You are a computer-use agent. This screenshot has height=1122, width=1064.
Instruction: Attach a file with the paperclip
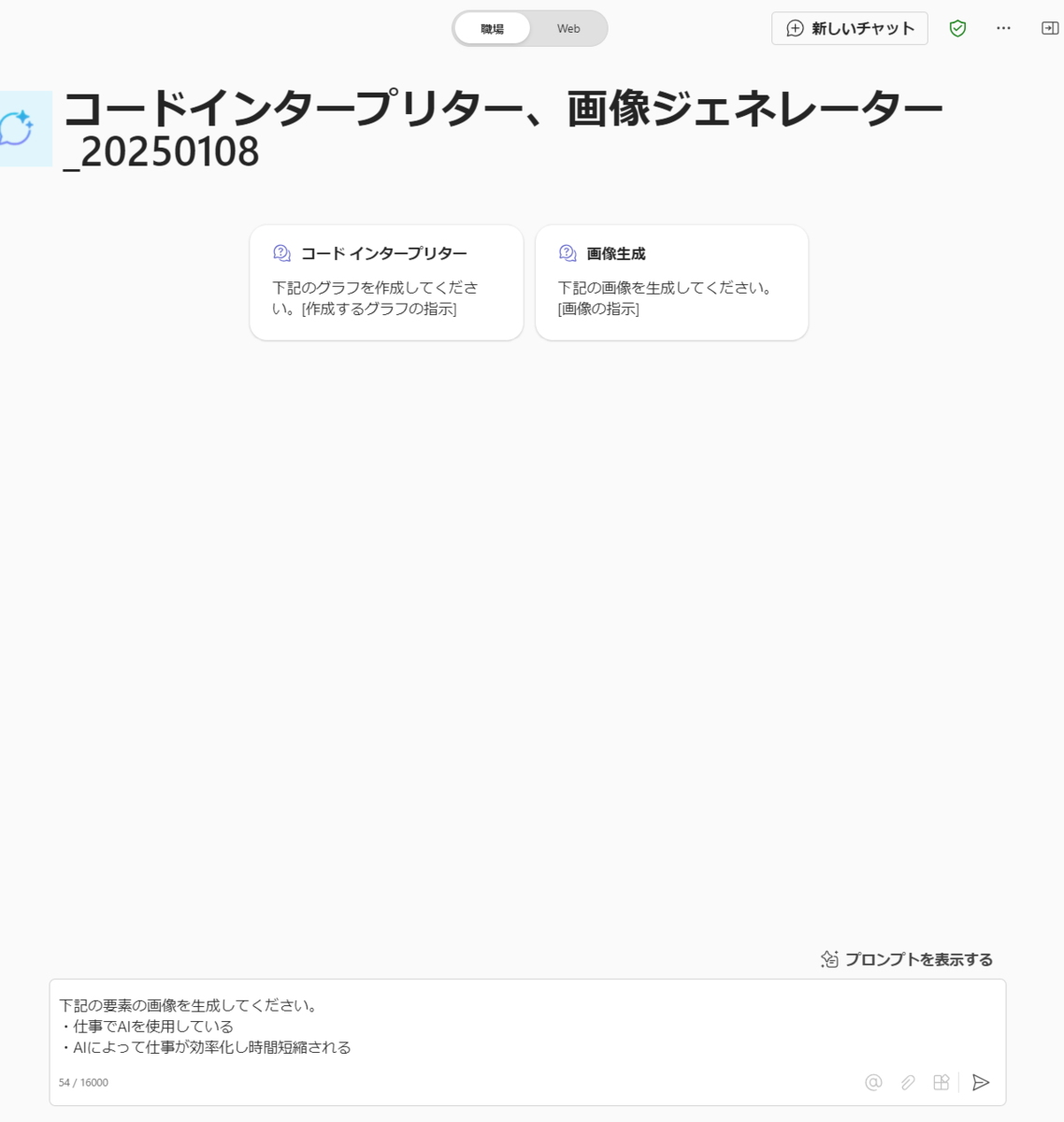tap(908, 1082)
